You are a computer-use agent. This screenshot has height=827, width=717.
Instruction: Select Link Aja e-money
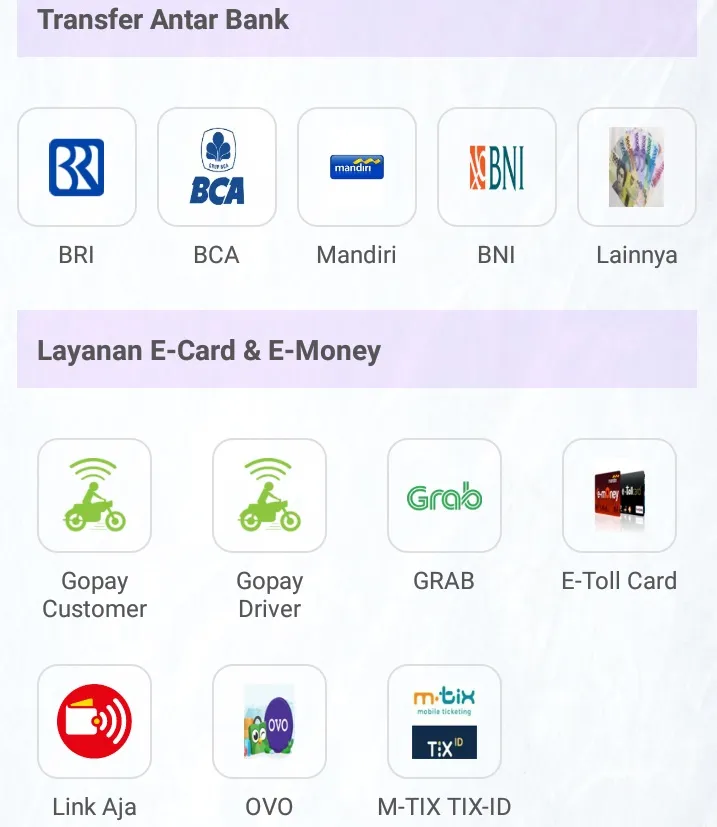(x=94, y=721)
